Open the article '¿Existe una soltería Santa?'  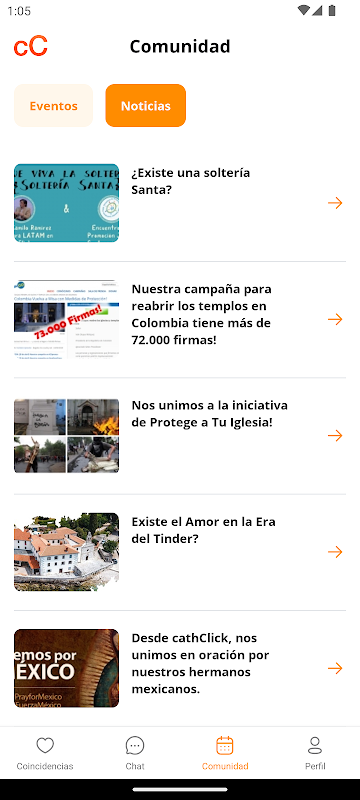coord(190,181)
